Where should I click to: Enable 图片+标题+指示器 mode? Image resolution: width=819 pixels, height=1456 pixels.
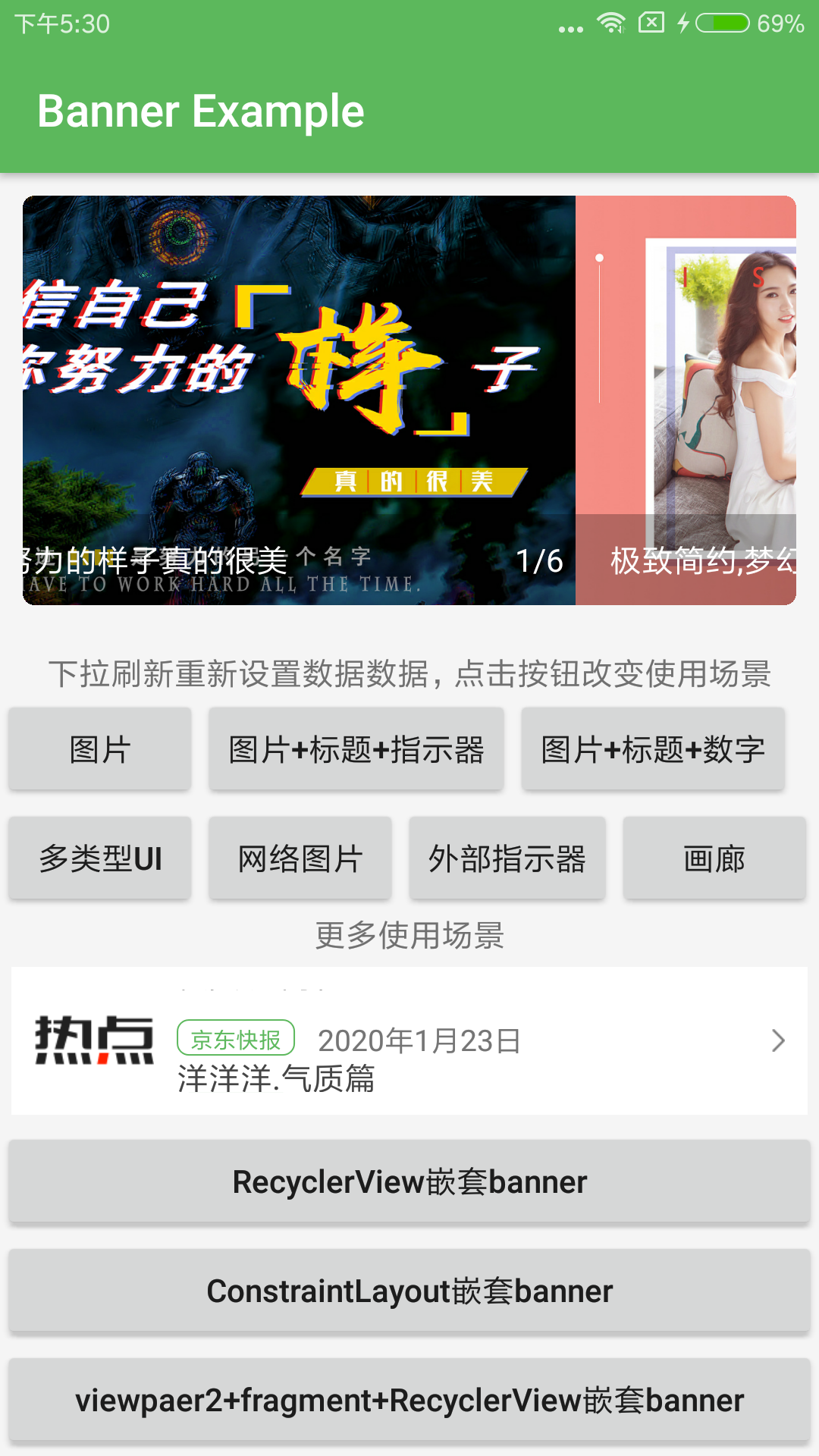pos(356,748)
